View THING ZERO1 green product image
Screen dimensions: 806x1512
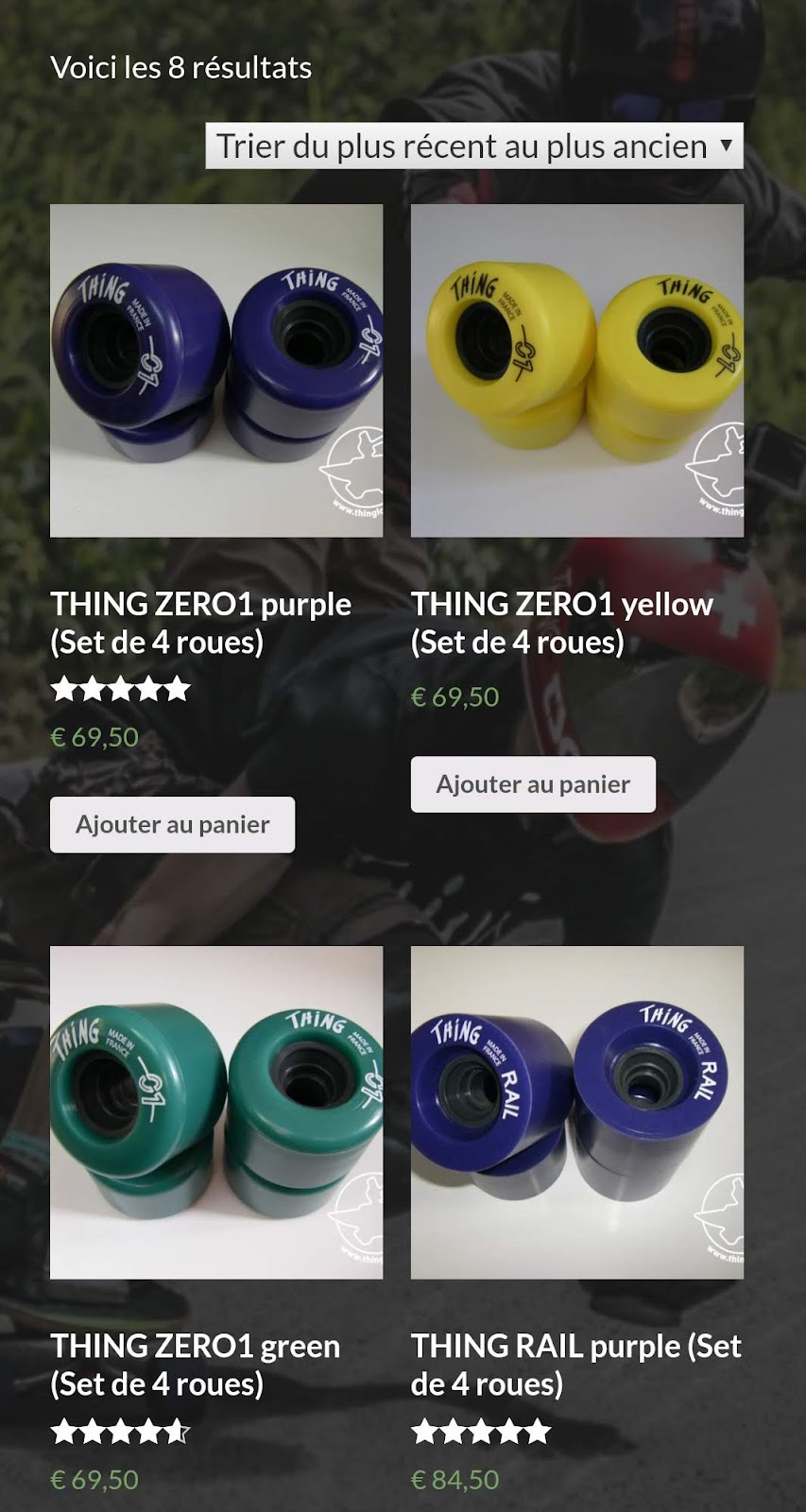coord(216,1112)
